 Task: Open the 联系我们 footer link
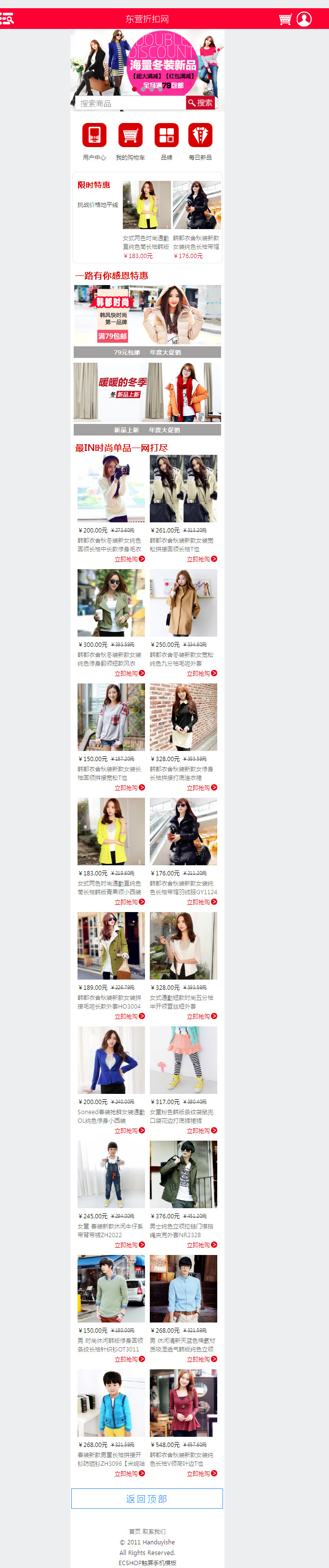pos(154,1531)
